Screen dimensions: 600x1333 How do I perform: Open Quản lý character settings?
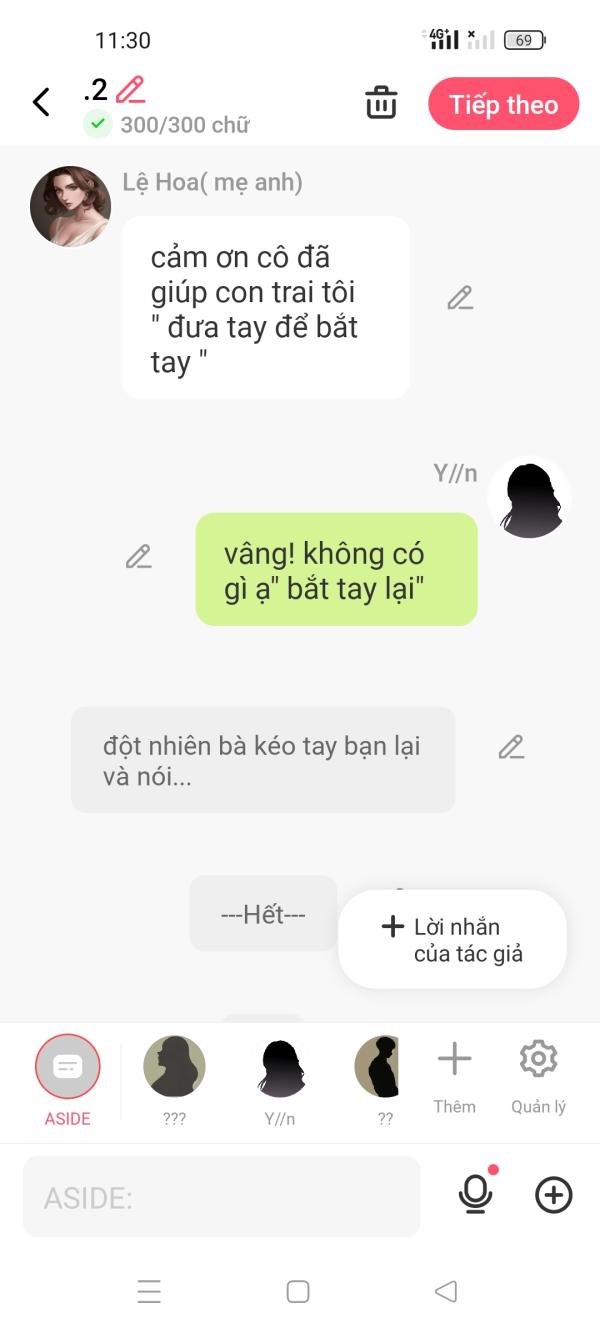coord(539,1076)
